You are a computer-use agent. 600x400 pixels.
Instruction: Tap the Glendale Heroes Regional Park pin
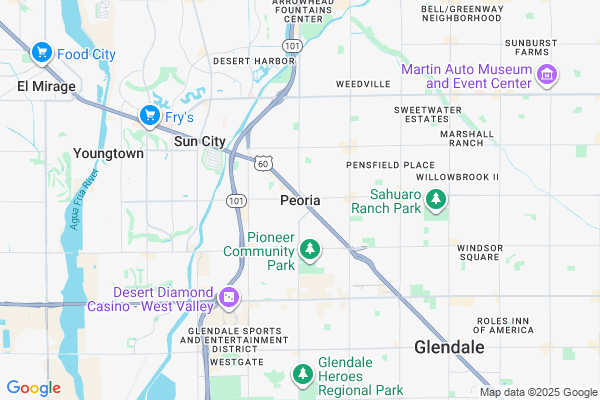(302, 374)
